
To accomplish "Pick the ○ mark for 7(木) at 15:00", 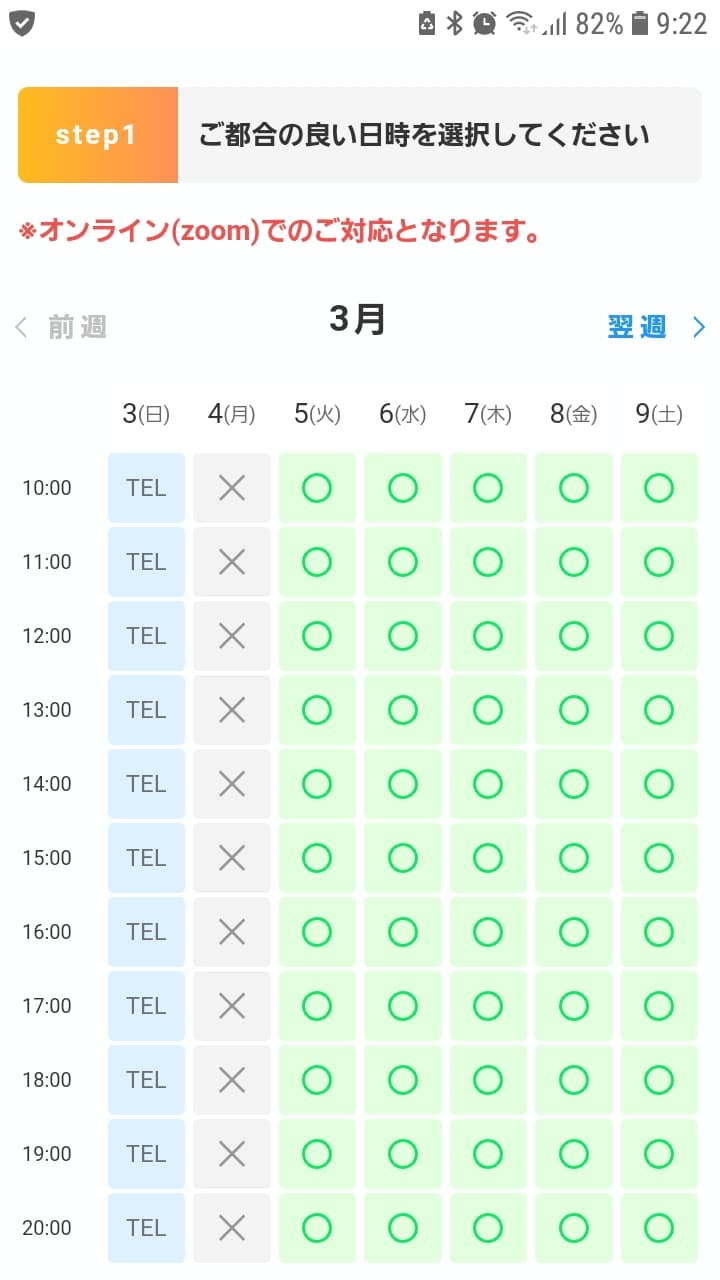I will [488, 858].
